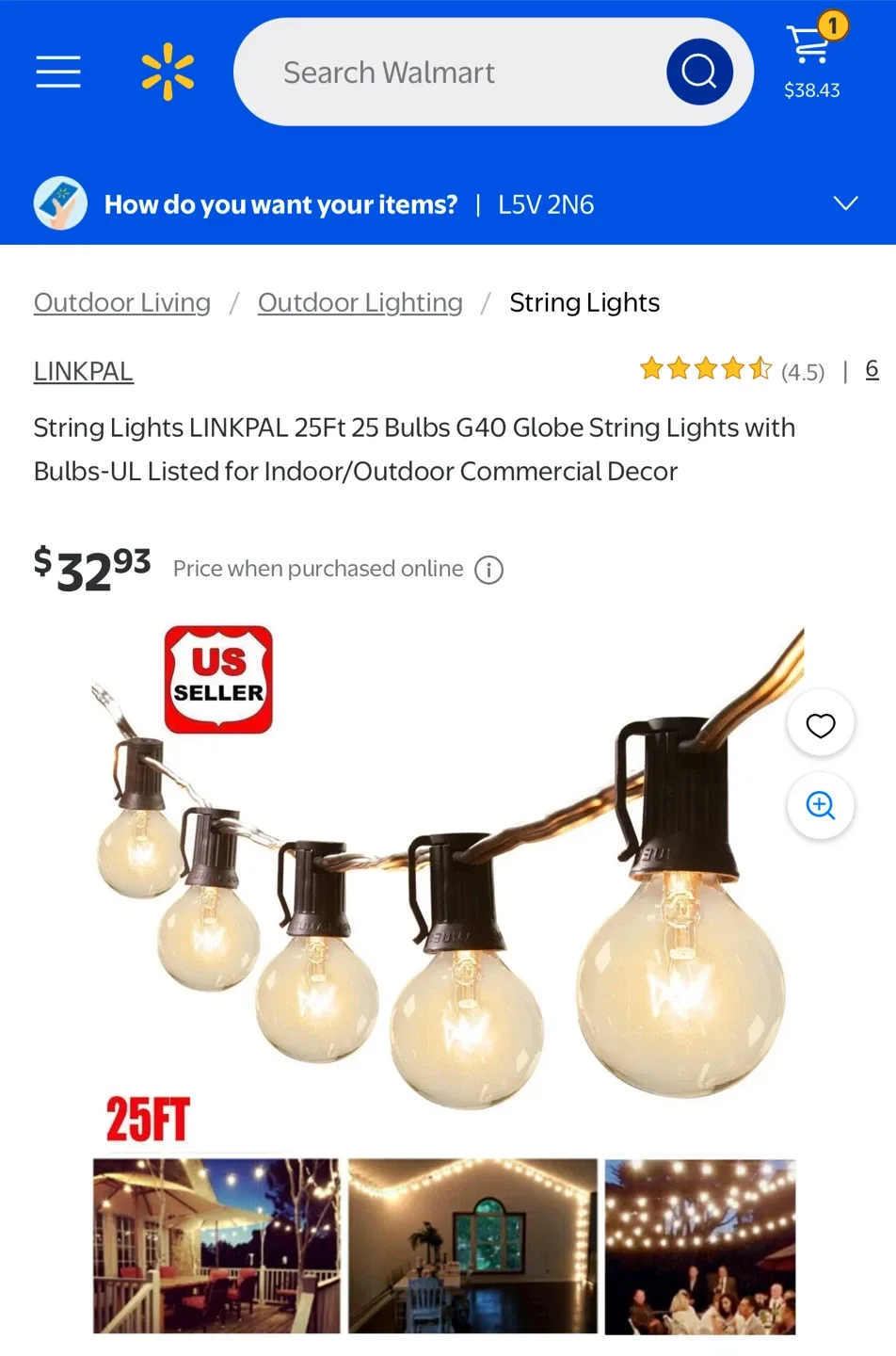This screenshot has width=896, height=1356.
Task: Click the fourth rating star
Action: (x=732, y=369)
